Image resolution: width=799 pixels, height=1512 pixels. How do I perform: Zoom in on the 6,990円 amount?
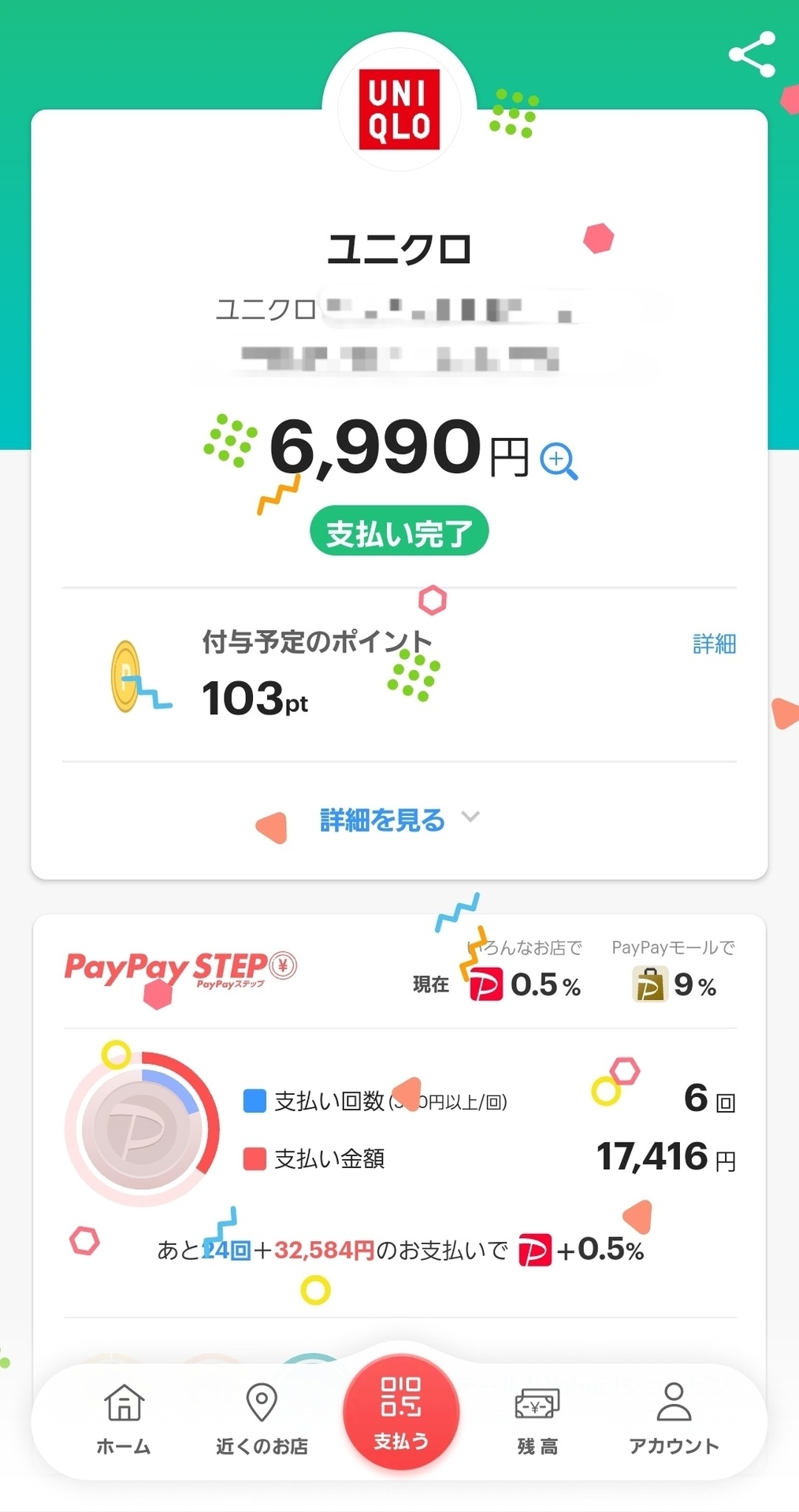[558, 461]
